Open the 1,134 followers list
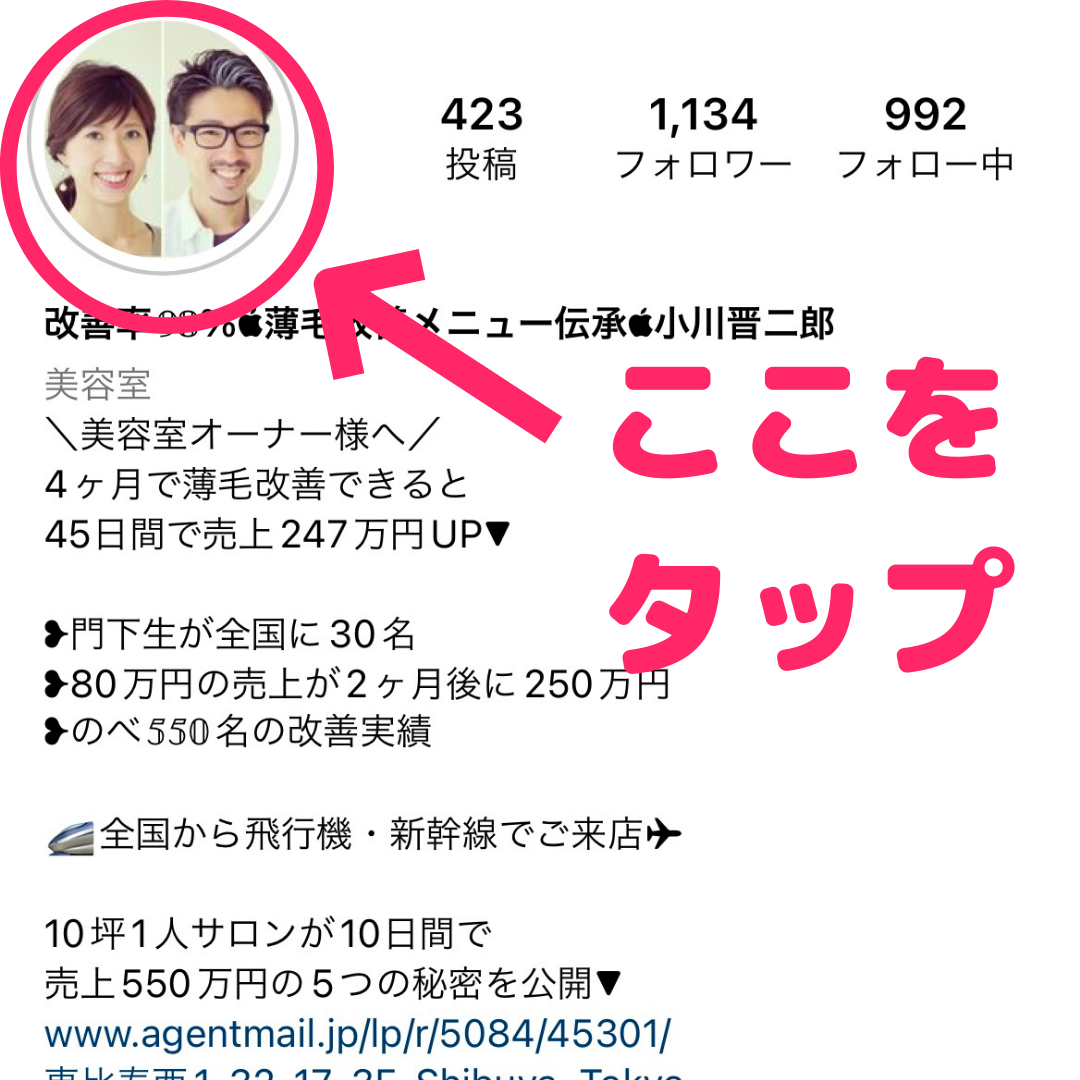The height and width of the screenshot is (1080, 1080). pyautogui.click(x=703, y=139)
